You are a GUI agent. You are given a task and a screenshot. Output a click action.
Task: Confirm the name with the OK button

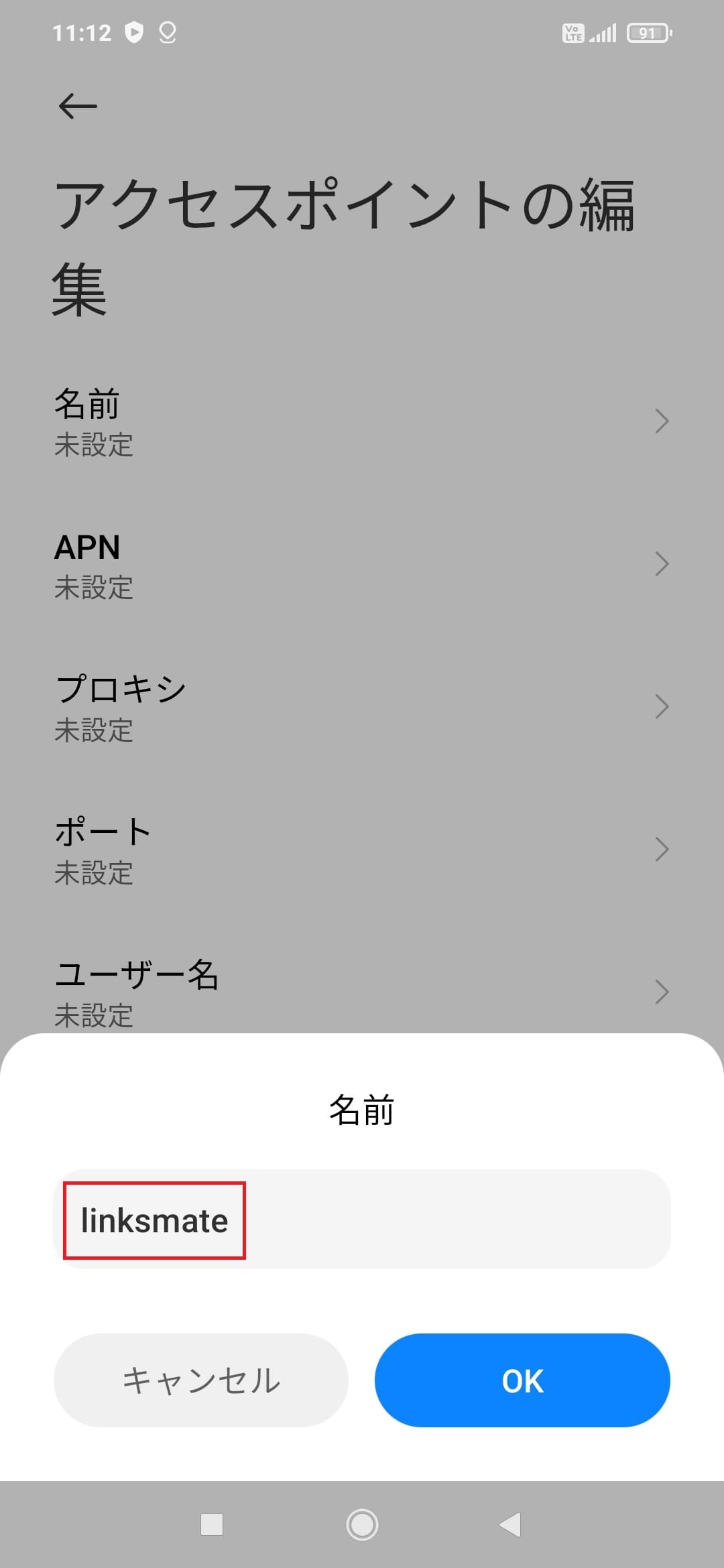click(522, 1380)
